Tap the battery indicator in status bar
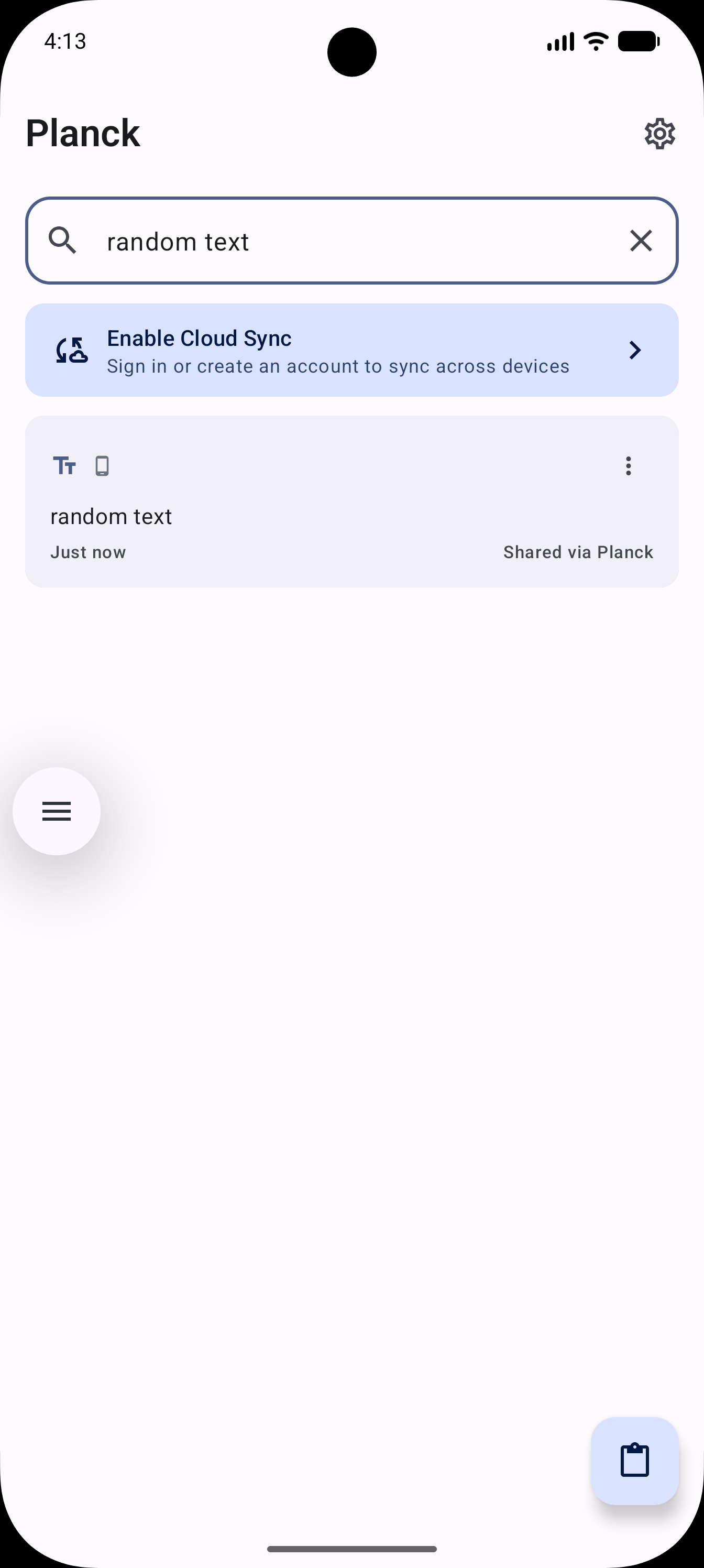Viewport: 704px width, 1568px height. click(x=637, y=41)
